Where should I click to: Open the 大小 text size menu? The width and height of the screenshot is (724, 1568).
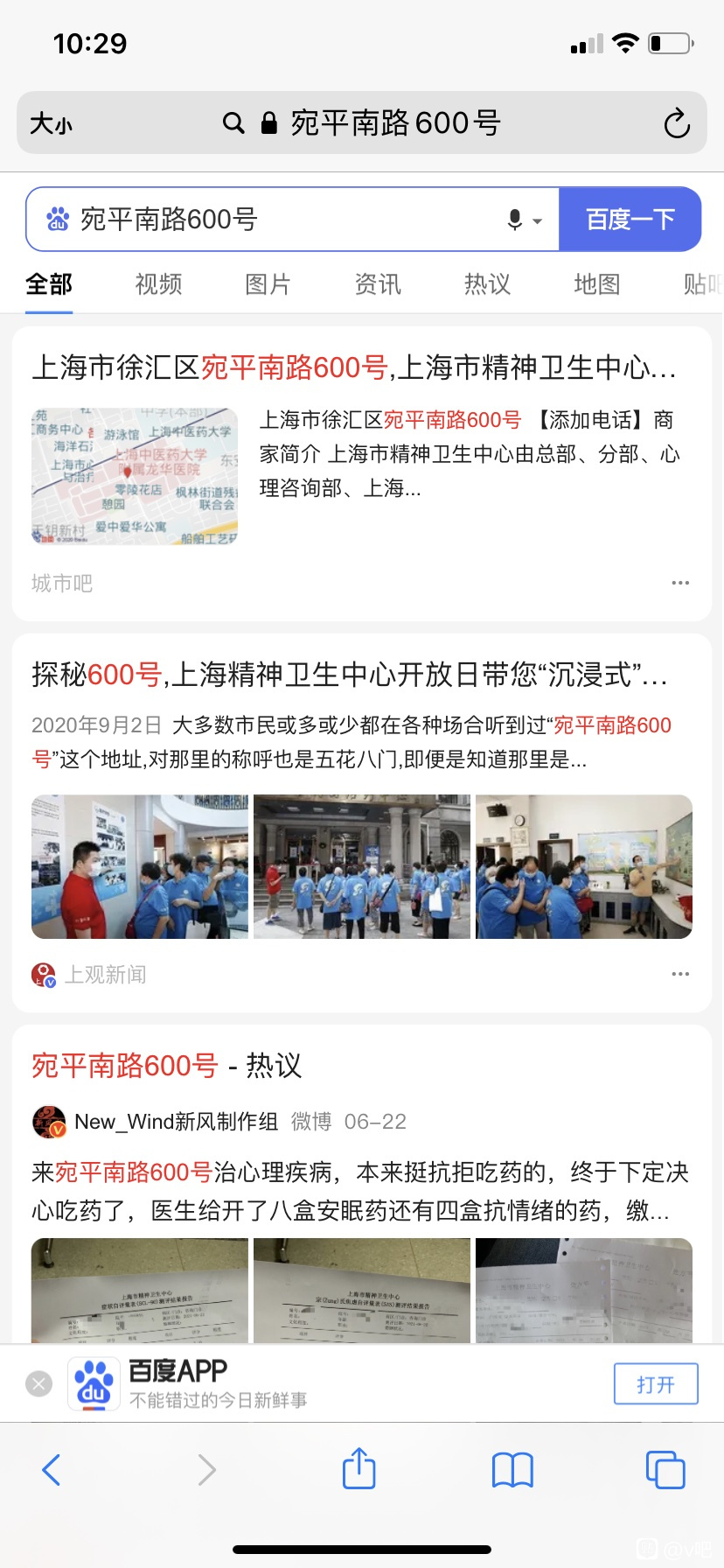point(51,123)
